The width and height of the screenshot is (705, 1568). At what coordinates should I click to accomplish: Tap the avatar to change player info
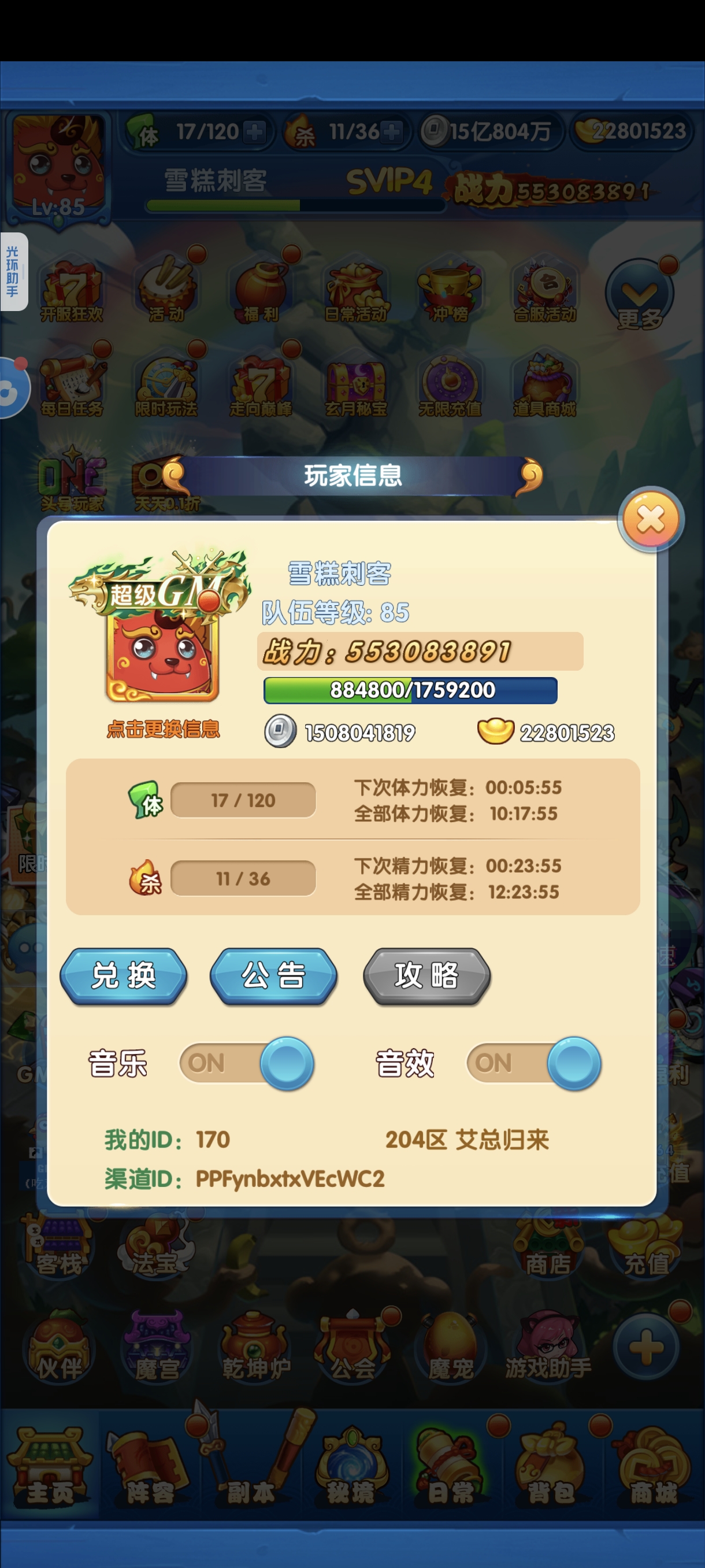click(162, 654)
